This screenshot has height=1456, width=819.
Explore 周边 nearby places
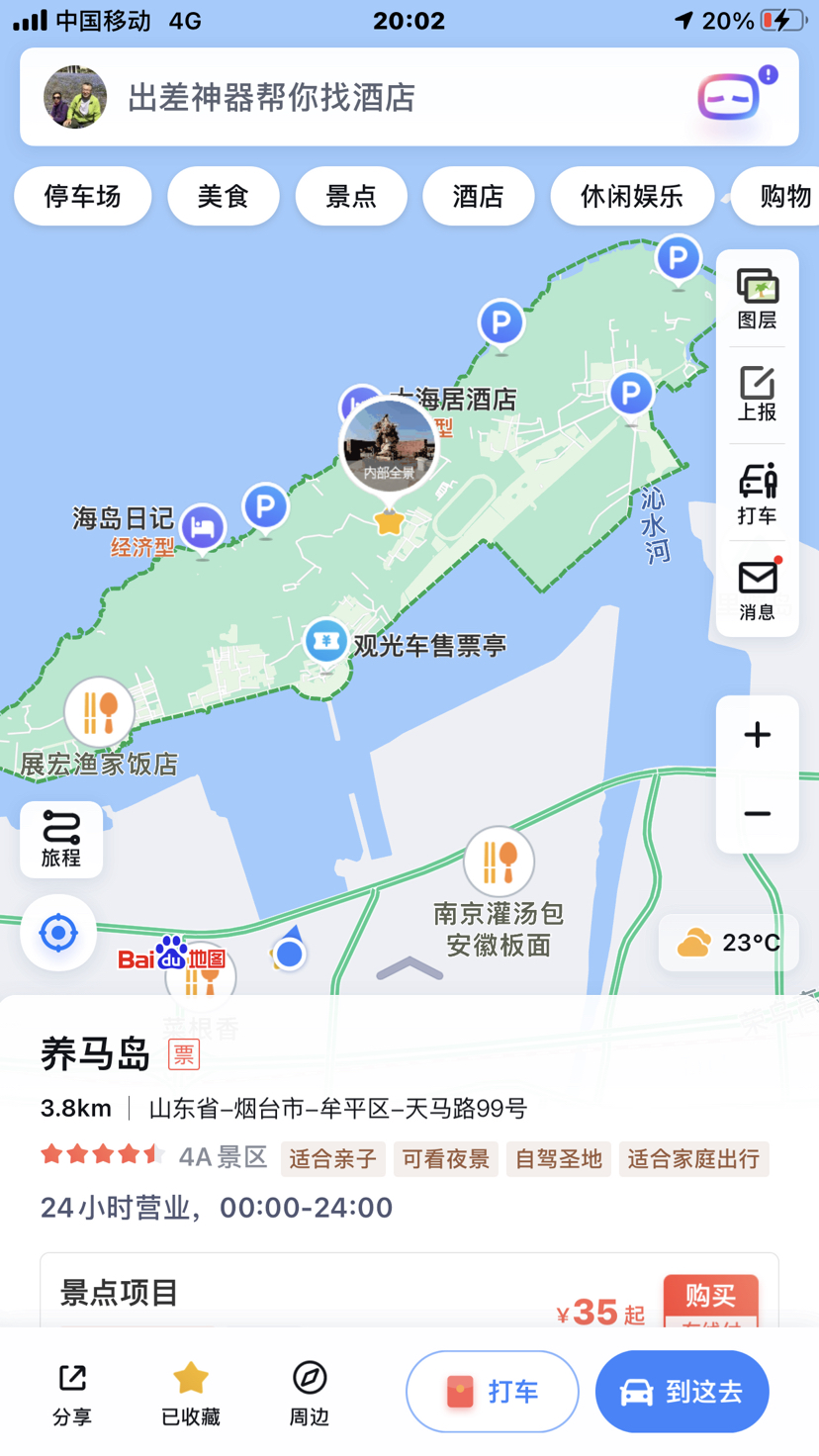point(309,1393)
